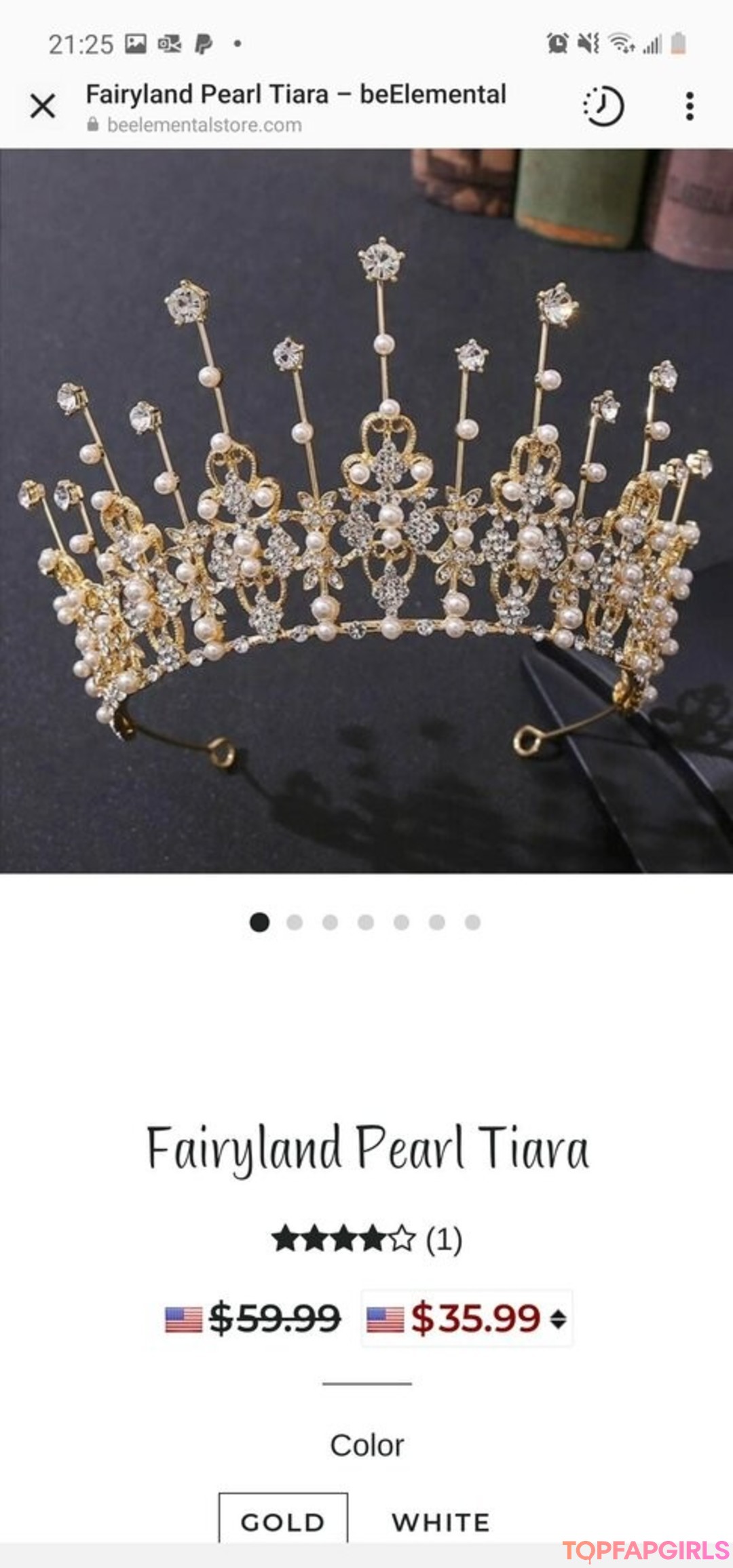Jump to the second image dot
Screen dimensions: 733x1568
point(295,922)
